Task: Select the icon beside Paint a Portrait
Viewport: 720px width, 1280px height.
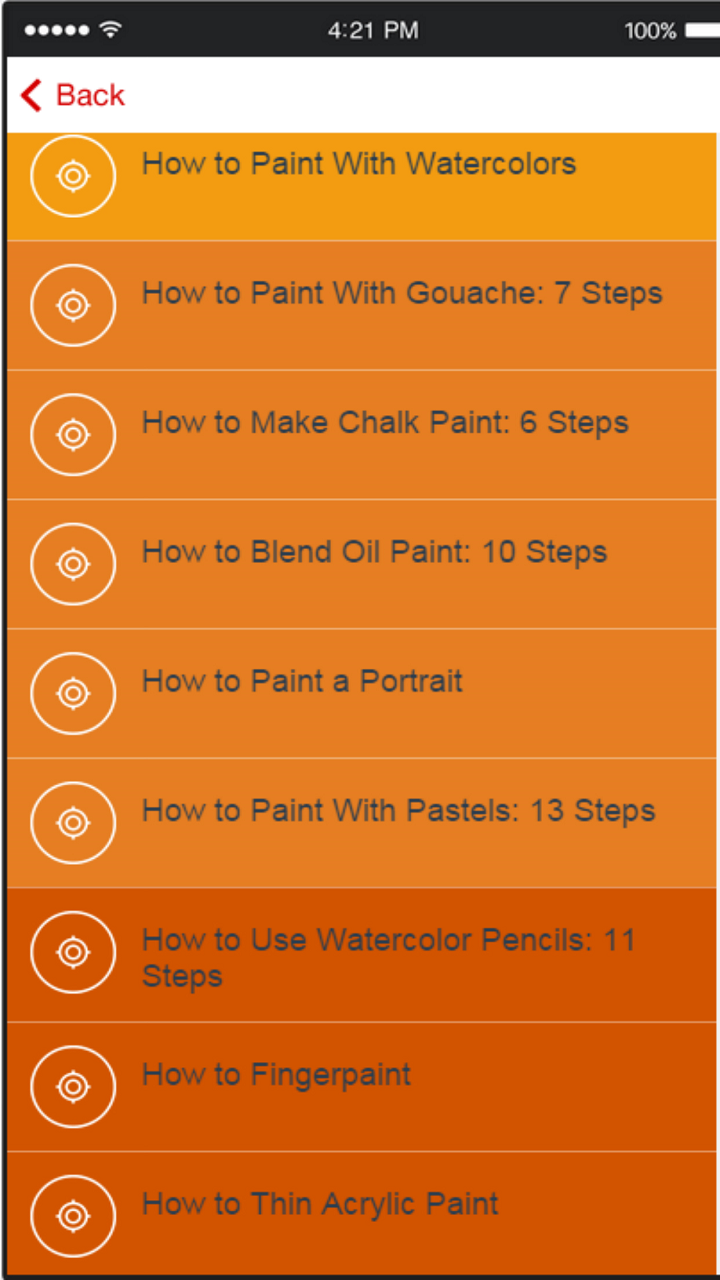Action: tap(72, 693)
